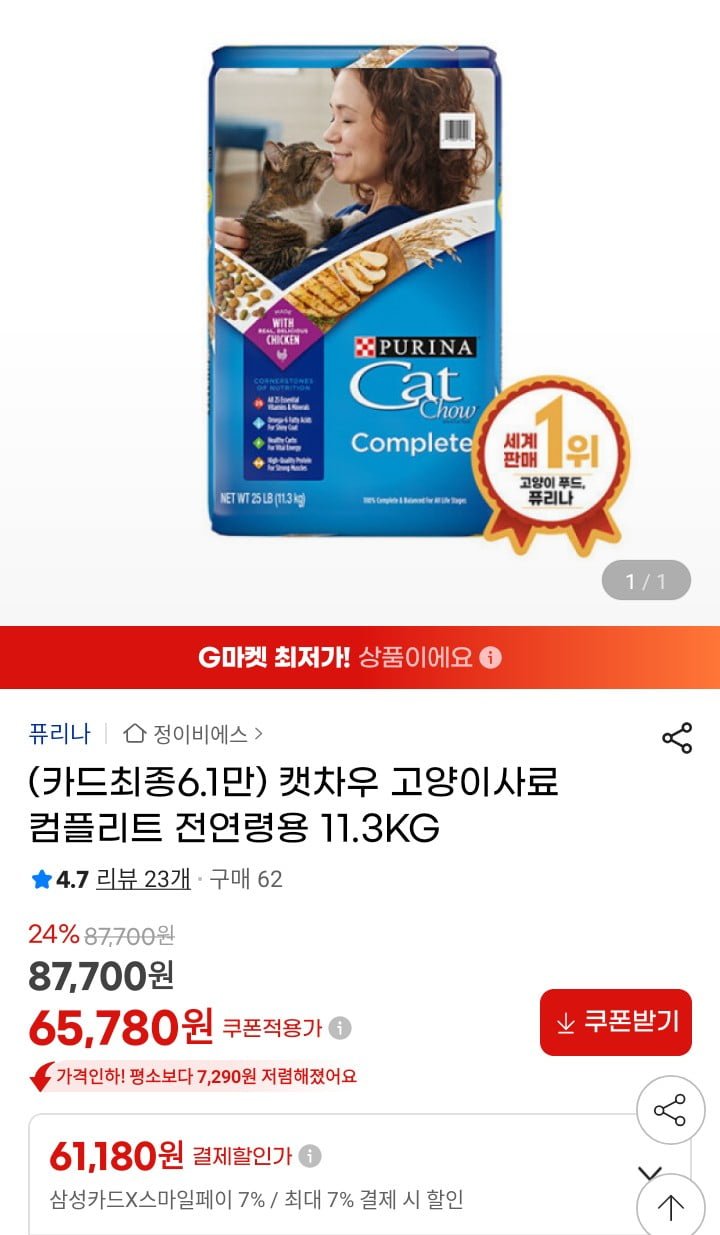The image size is (720, 1235).
Task: Show info about 결제할인가
Action: pos(311,1157)
